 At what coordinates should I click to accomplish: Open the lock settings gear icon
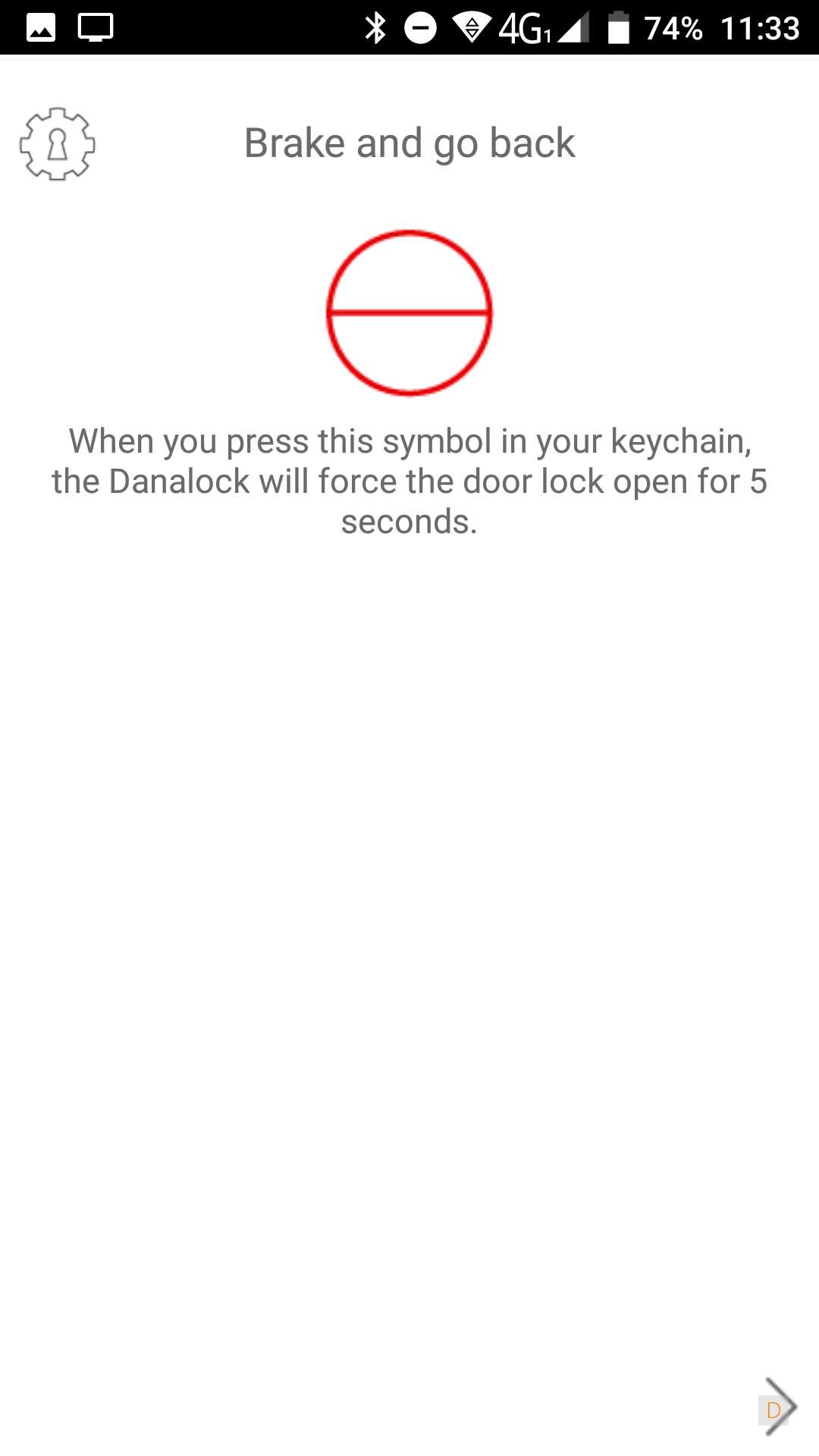click(x=57, y=144)
